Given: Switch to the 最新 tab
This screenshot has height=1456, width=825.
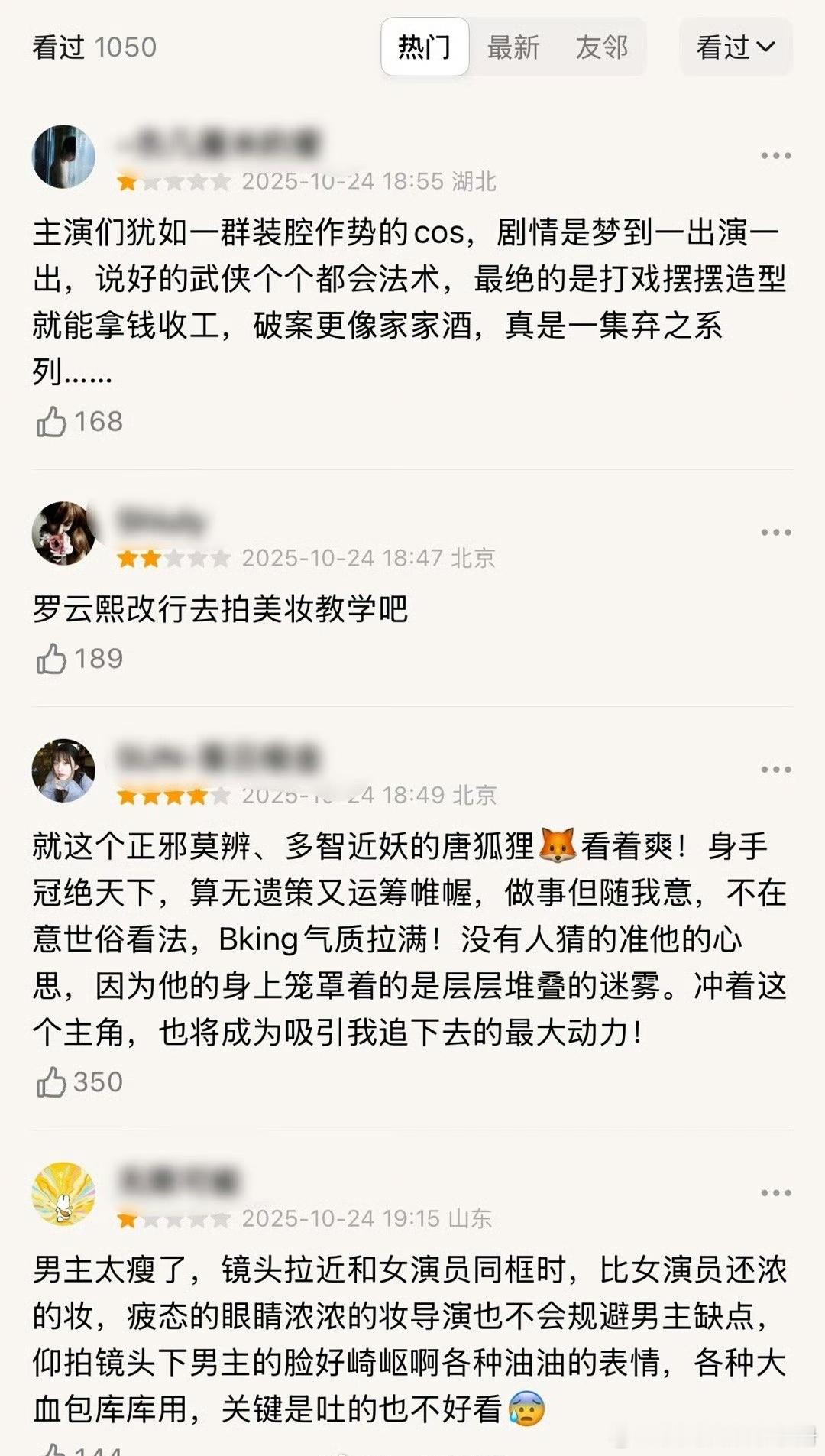Looking at the screenshot, I should coord(513,47).
